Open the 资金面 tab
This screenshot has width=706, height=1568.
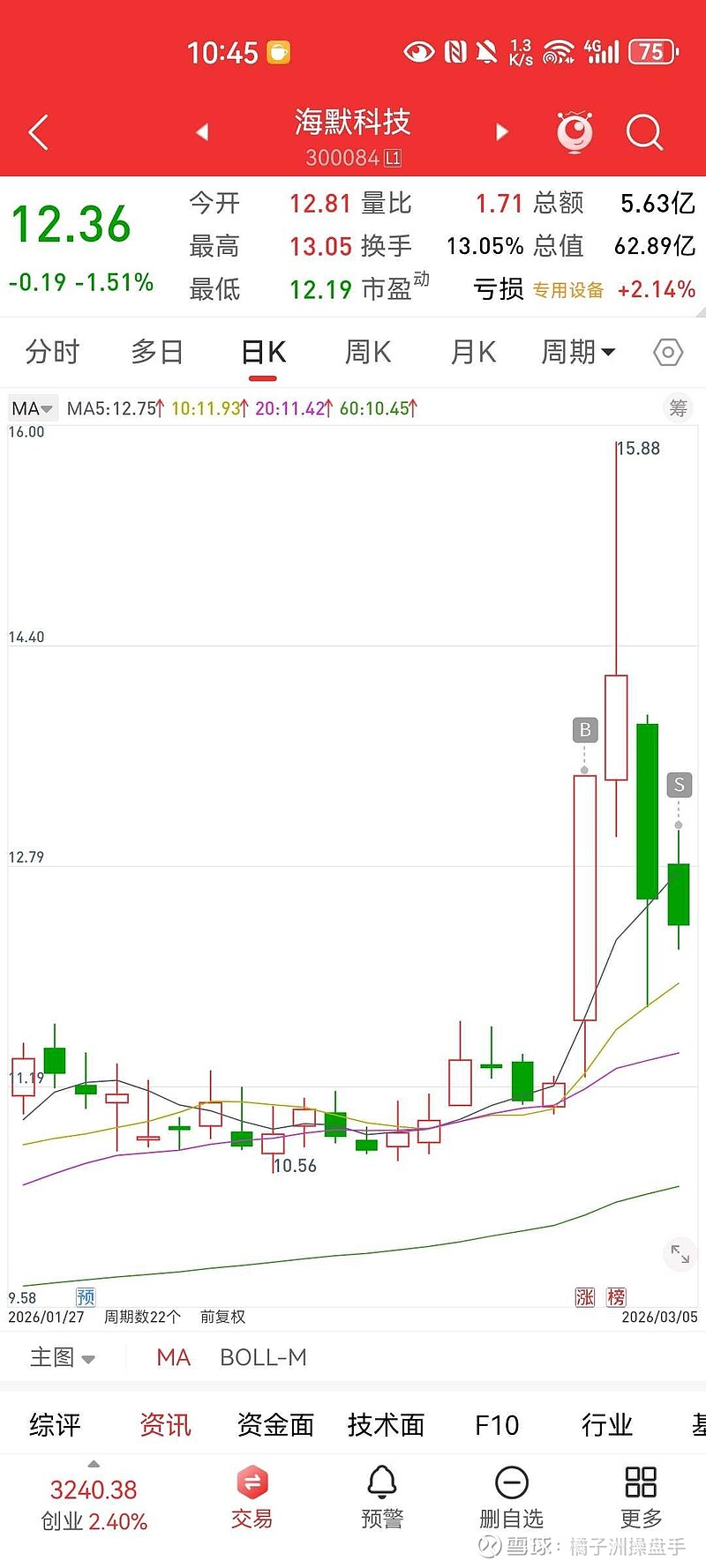275,1425
